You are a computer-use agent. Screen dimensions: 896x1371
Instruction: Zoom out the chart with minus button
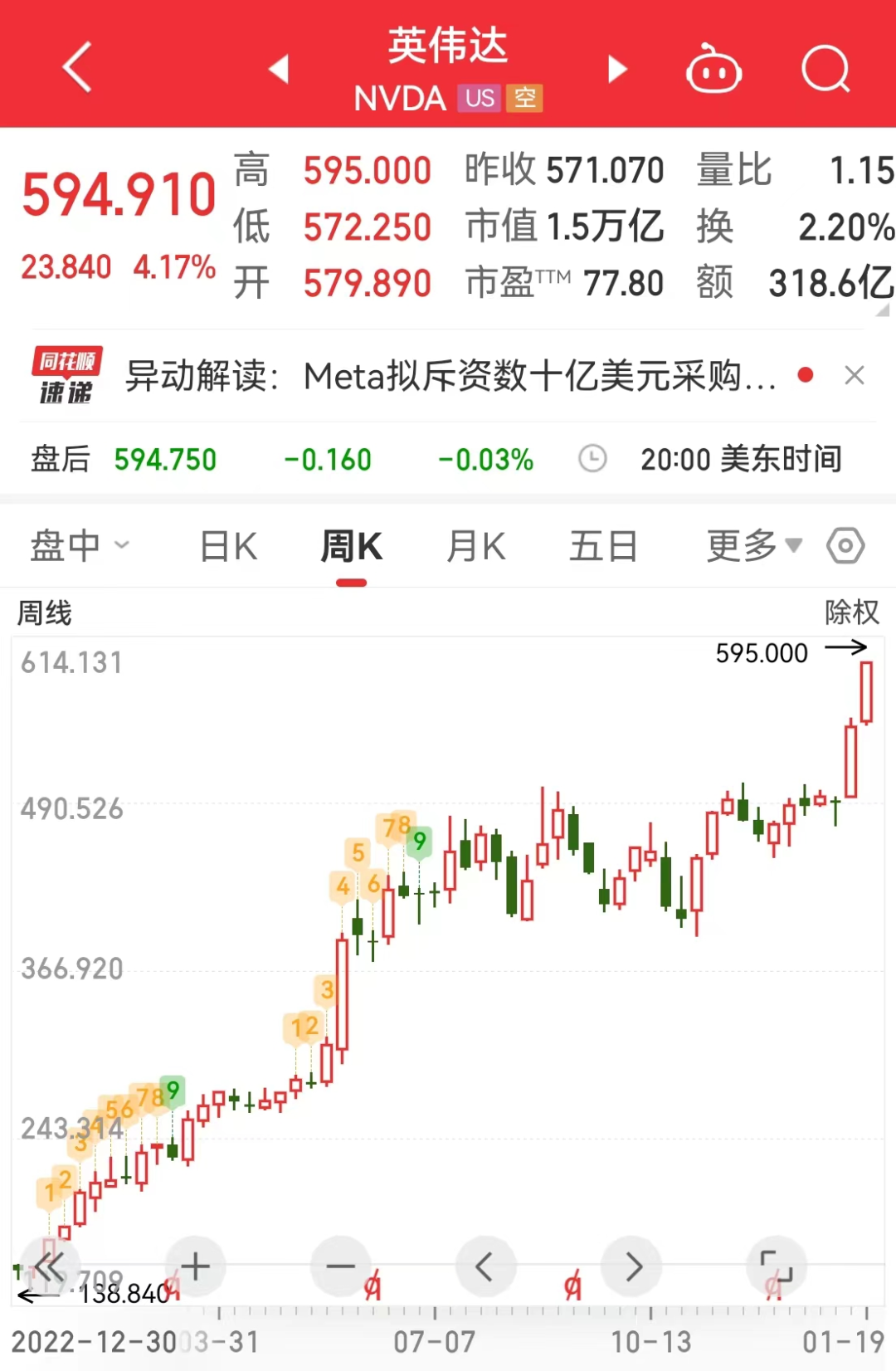340,1266
